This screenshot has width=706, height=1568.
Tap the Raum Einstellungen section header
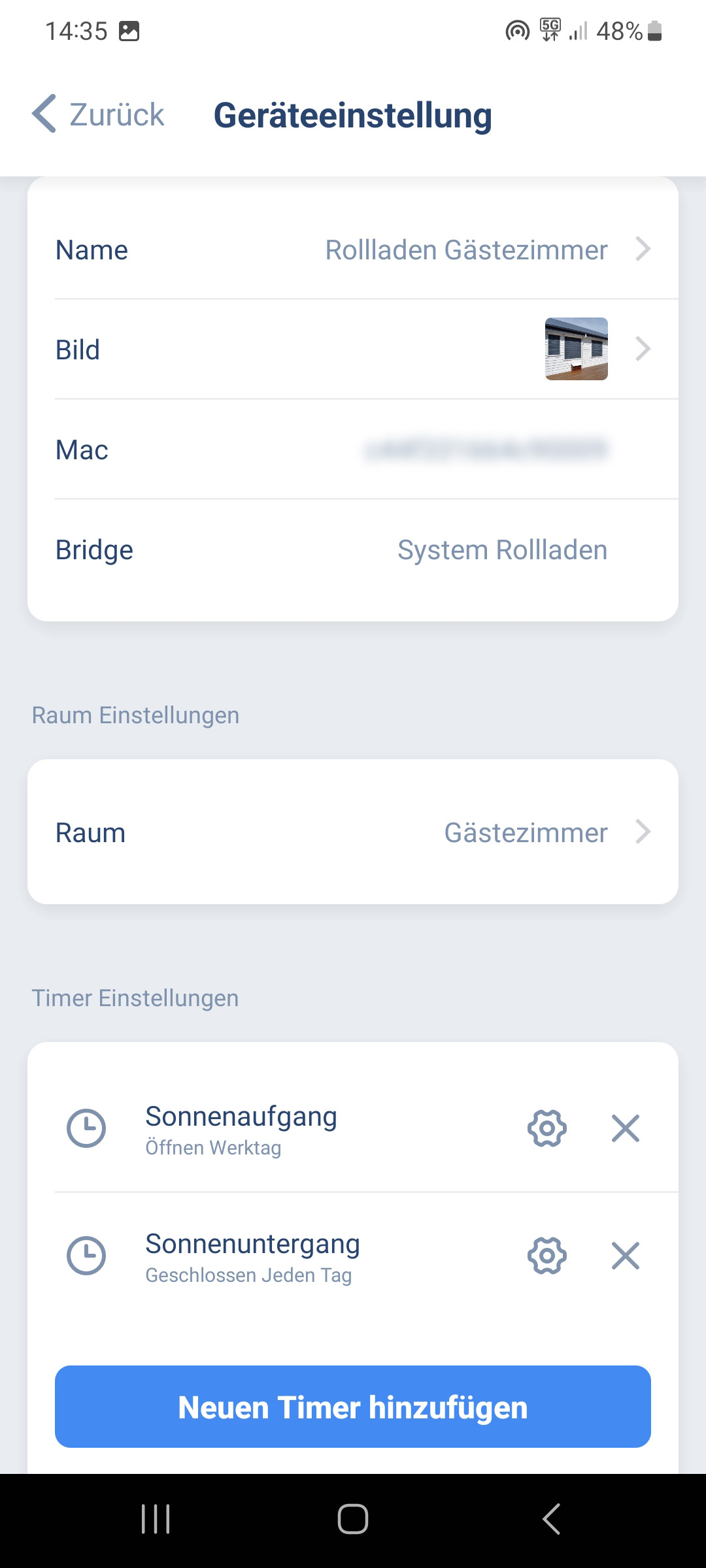point(135,715)
